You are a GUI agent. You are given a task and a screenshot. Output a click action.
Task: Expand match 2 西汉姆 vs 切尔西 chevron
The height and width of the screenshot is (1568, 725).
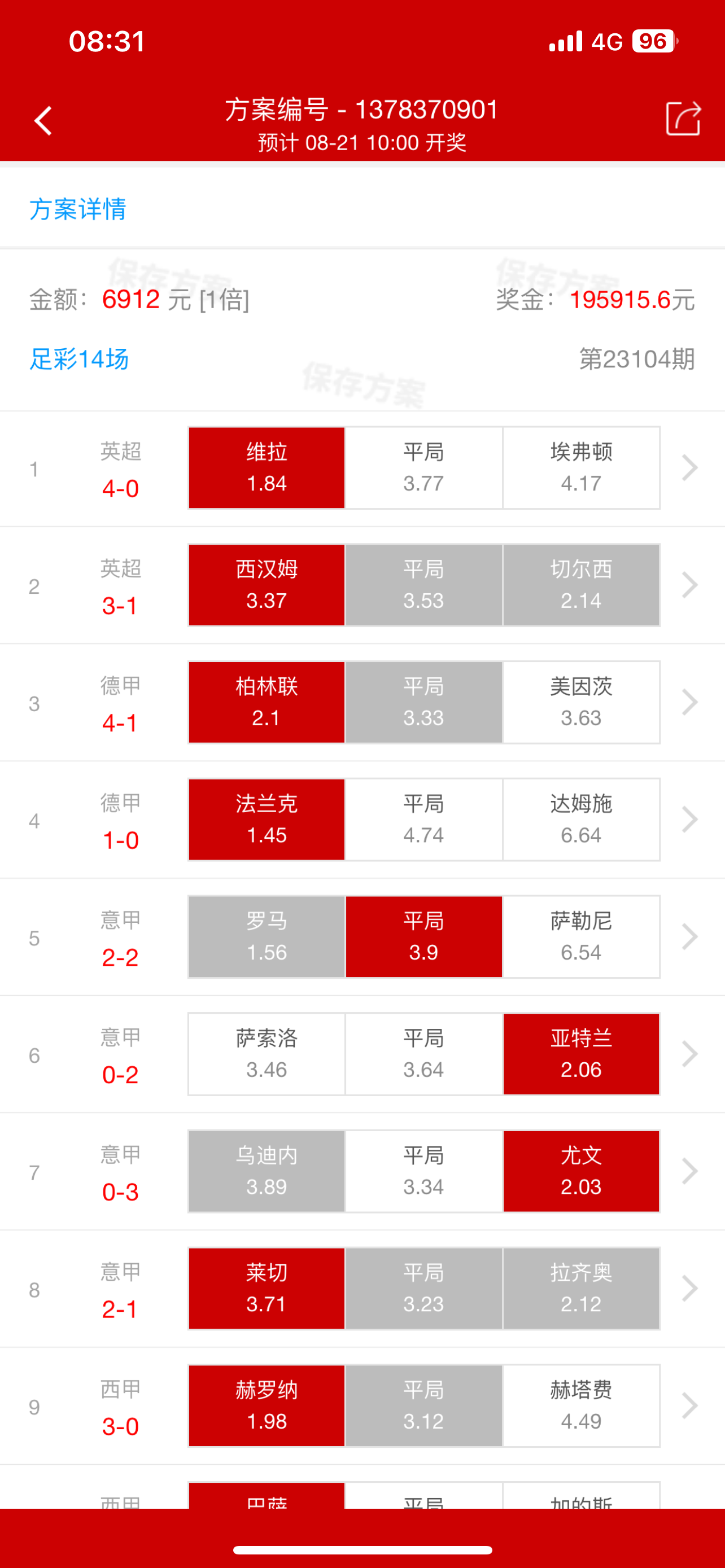pyautogui.click(x=689, y=585)
